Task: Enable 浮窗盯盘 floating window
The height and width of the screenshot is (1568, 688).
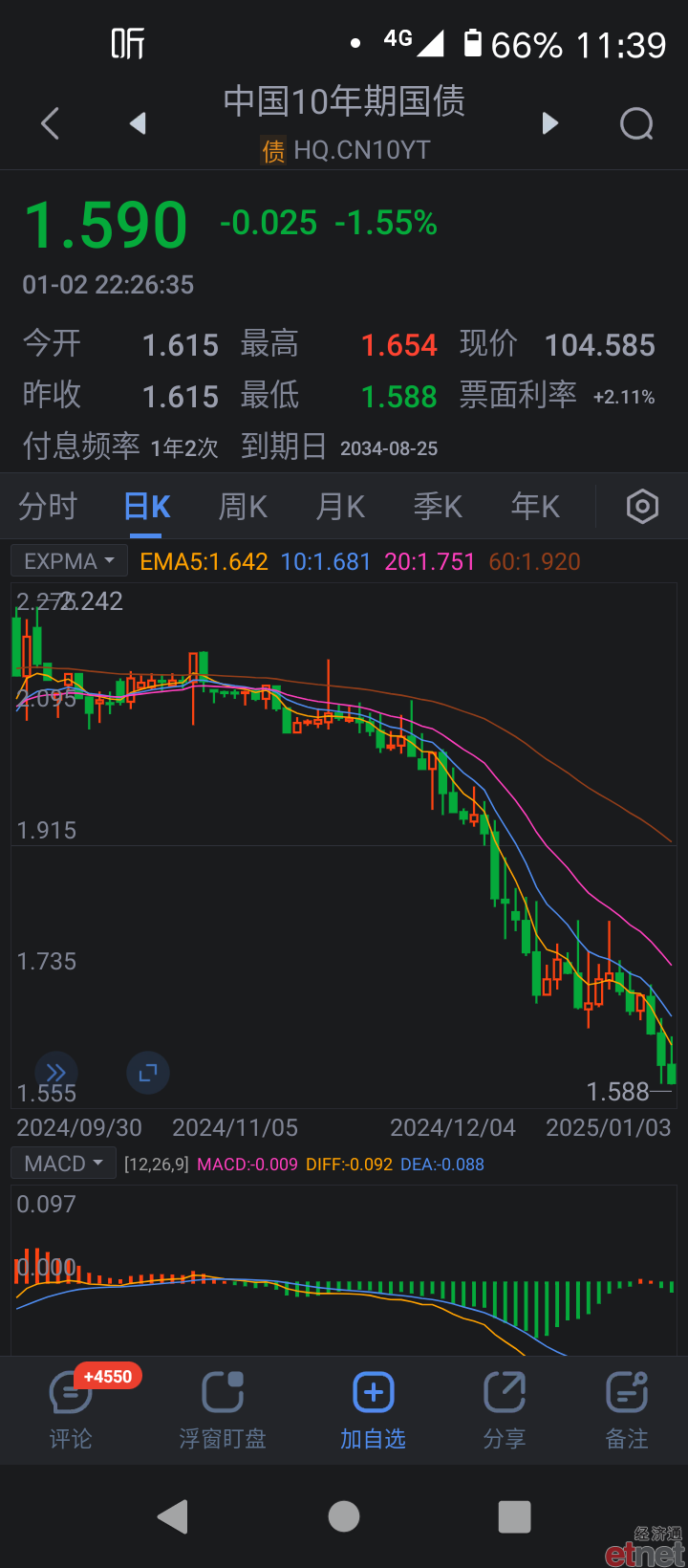Action: (x=223, y=1409)
